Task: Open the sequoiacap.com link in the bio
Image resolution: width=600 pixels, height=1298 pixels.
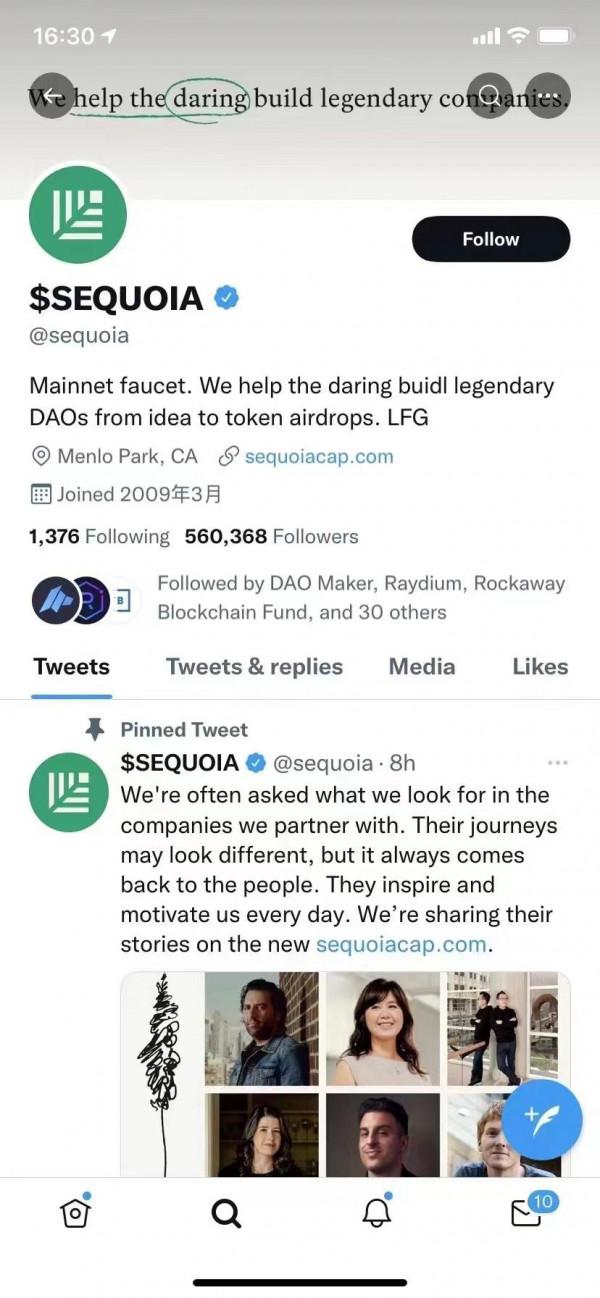Action: point(318,457)
